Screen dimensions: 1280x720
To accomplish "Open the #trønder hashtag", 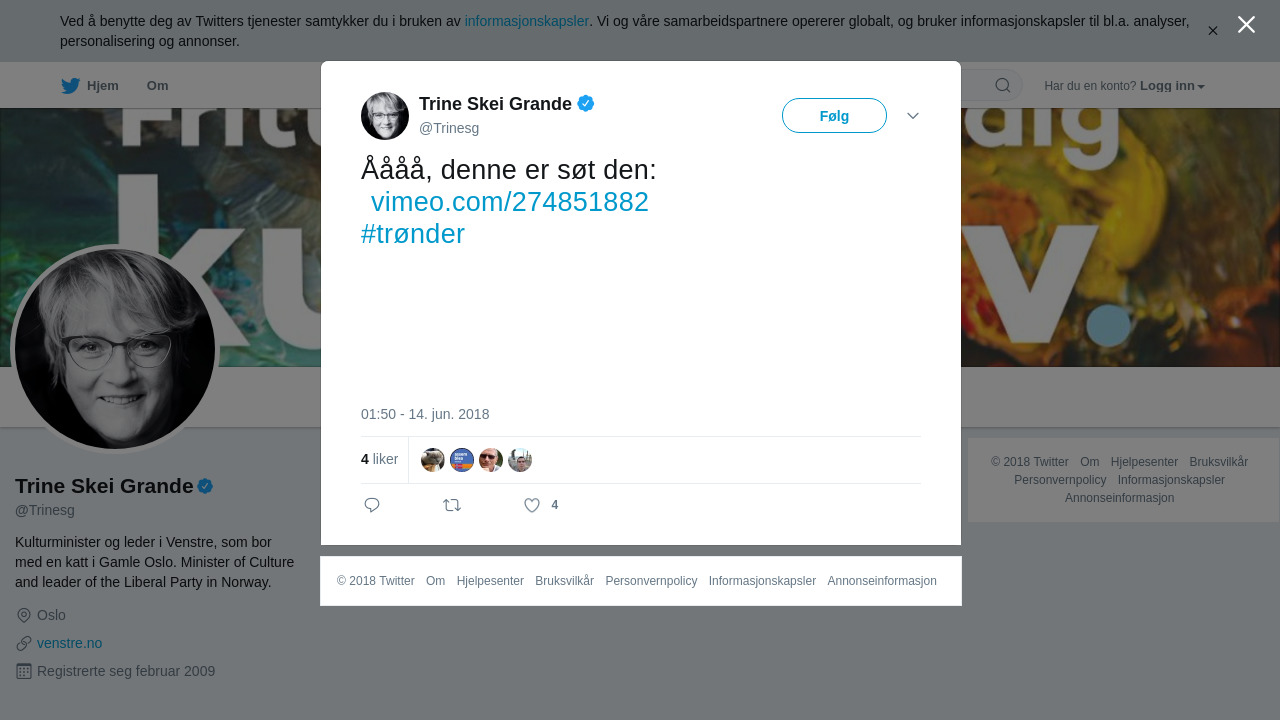I will pos(413,234).
